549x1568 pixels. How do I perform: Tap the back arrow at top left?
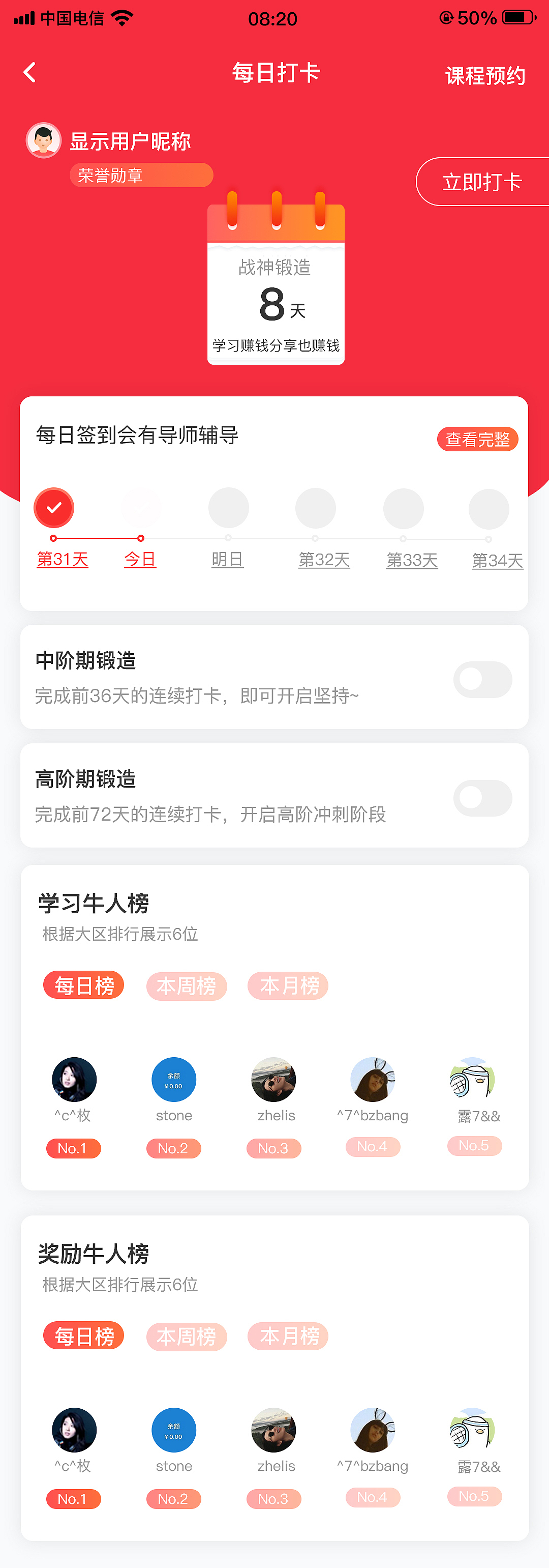pyautogui.click(x=28, y=72)
